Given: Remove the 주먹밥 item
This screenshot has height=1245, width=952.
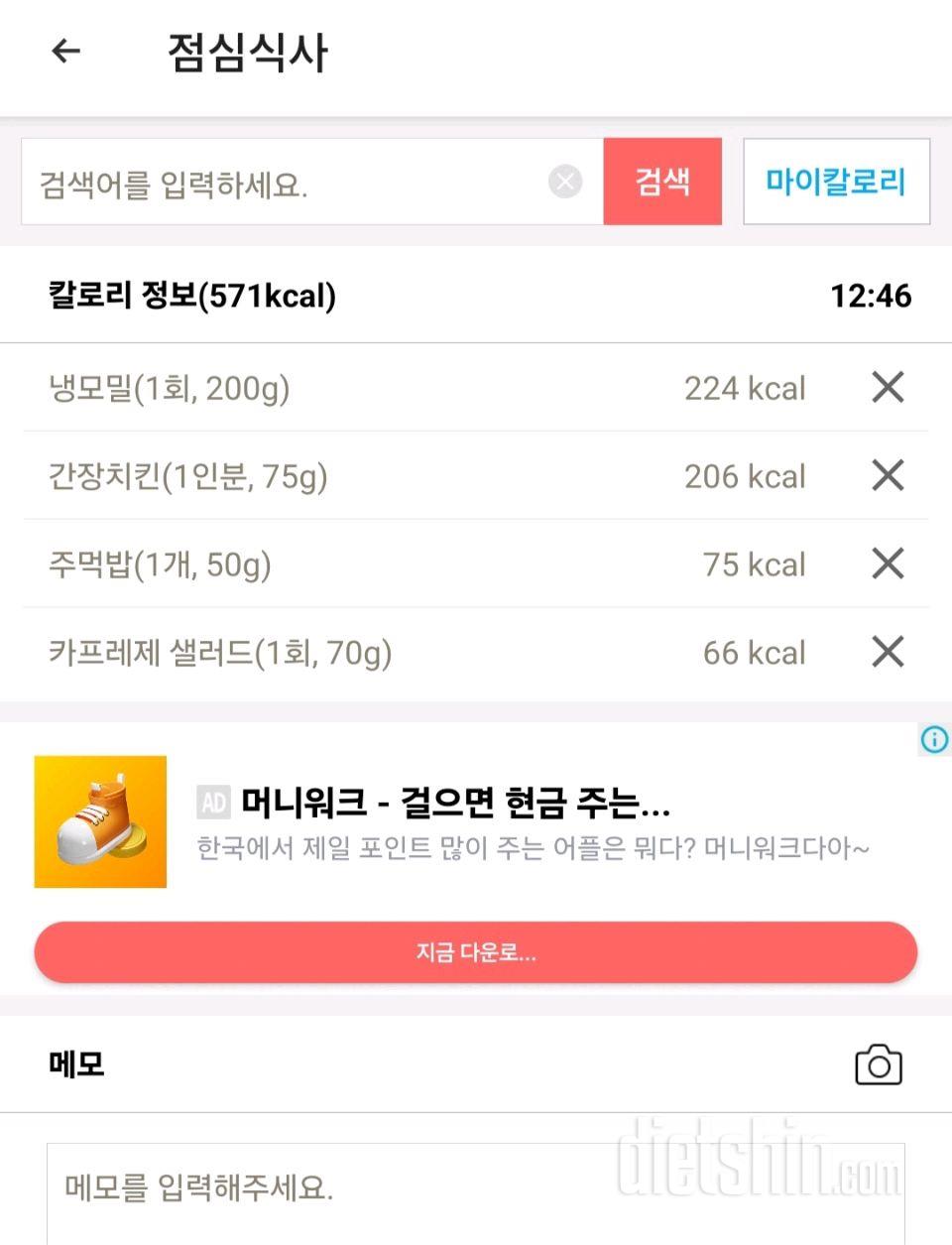Looking at the screenshot, I should [888, 564].
